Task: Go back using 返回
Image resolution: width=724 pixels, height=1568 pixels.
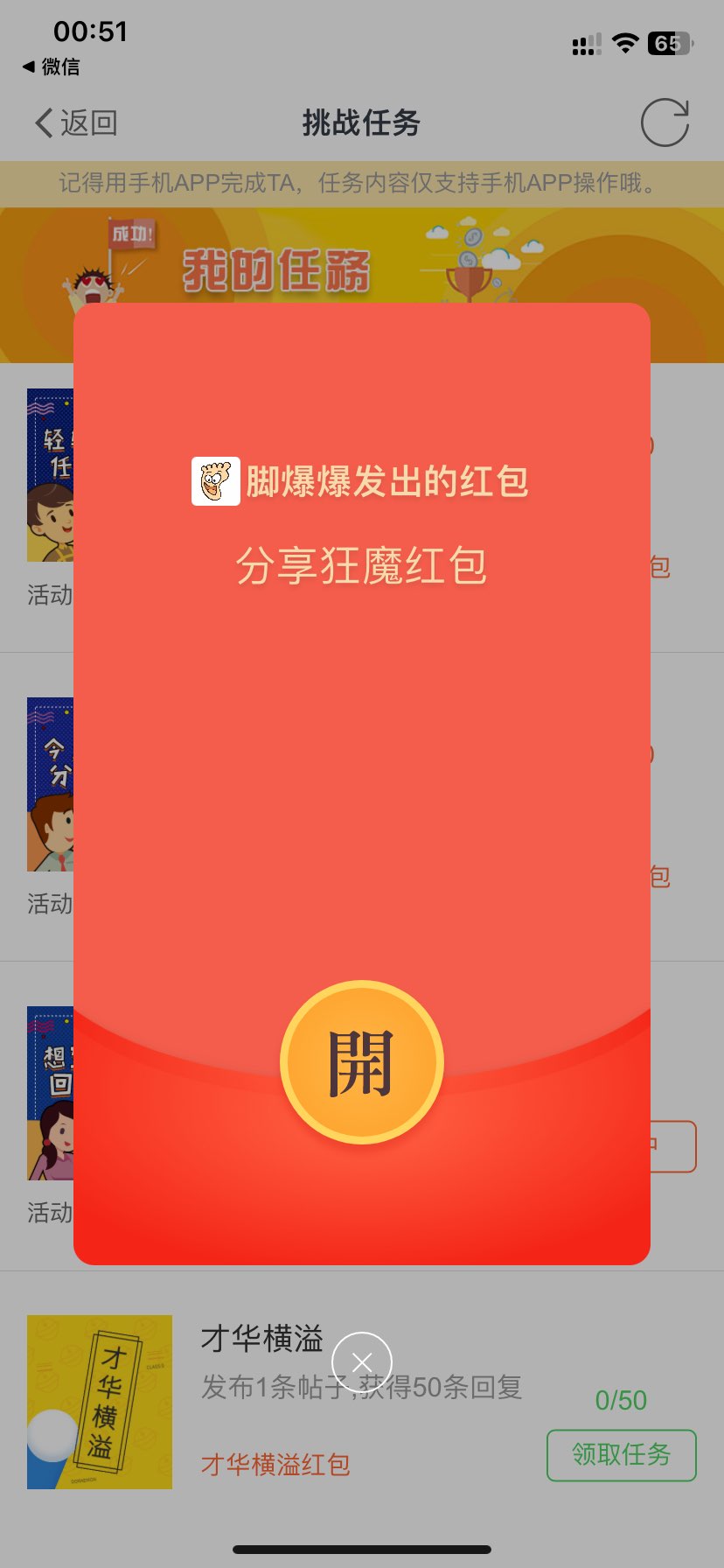Action: pyautogui.click(x=76, y=123)
